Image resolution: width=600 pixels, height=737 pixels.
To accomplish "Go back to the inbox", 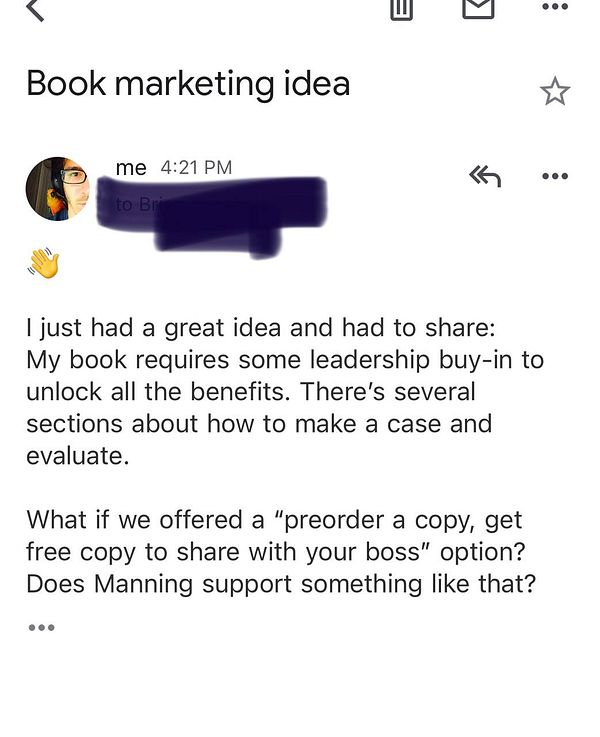I will coord(37,9).
